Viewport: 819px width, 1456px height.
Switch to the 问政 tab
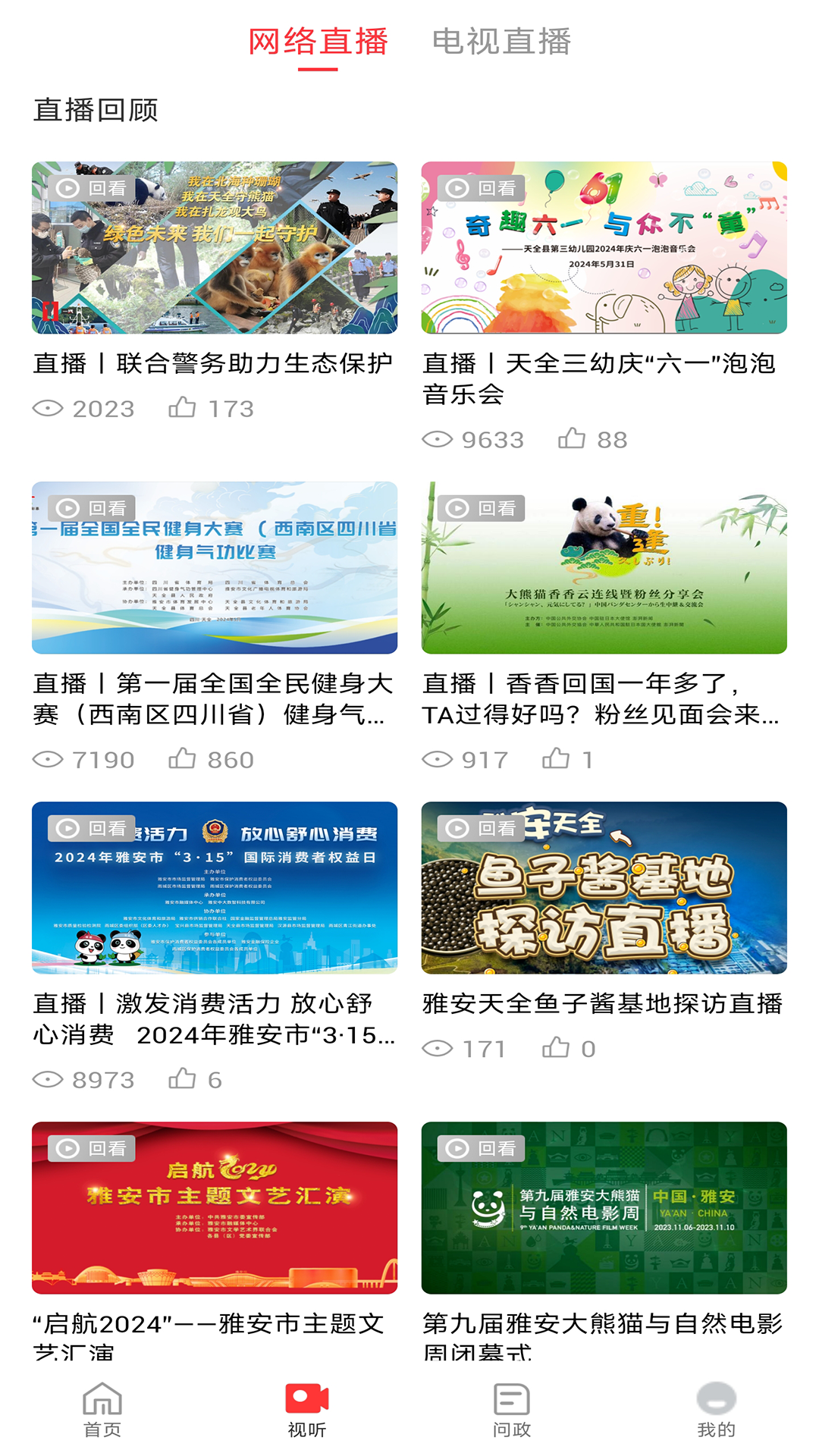click(512, 1410)
